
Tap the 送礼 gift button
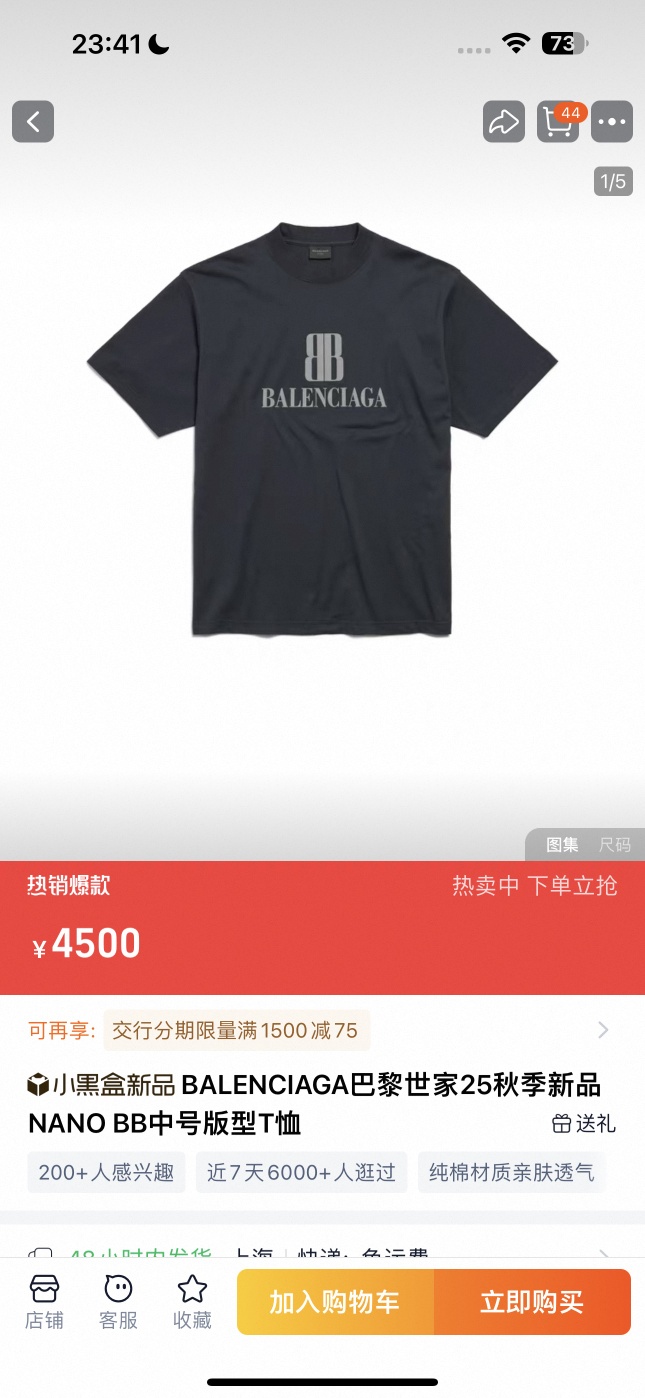(x=584, y=1124)
